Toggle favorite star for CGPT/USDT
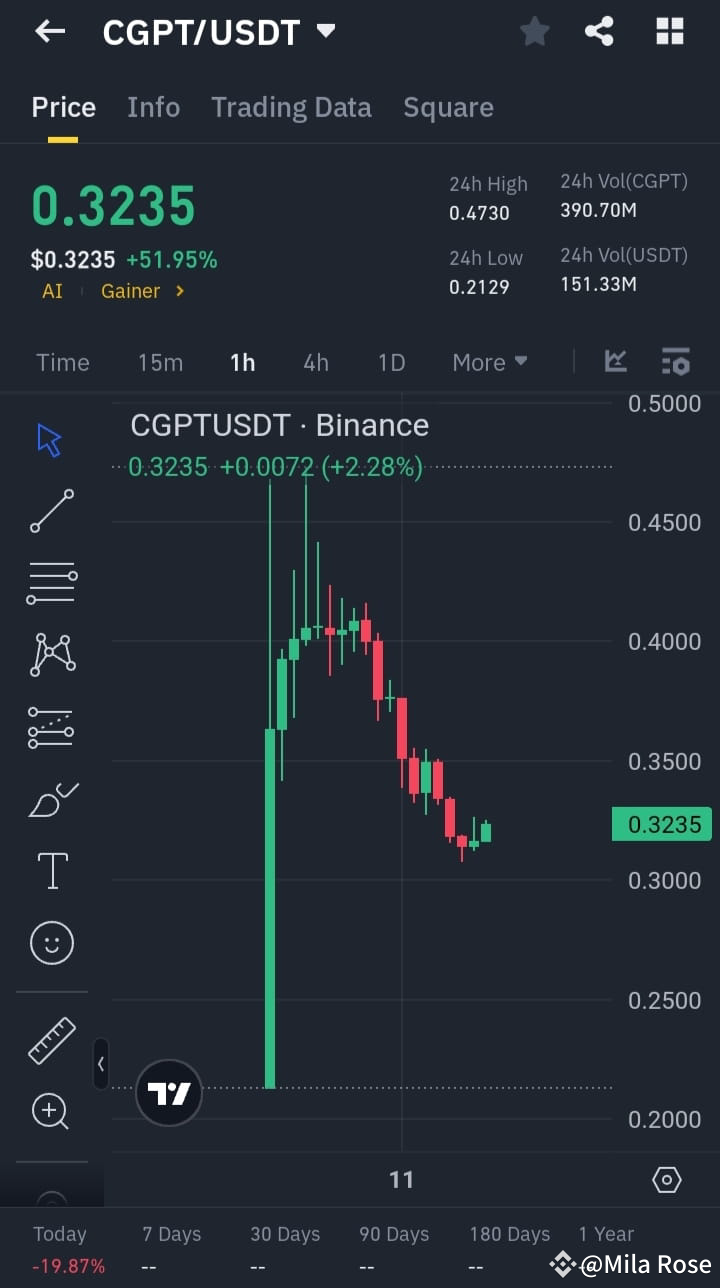This screenshot has width=720, height=1288. pyautogui.click(x=534, y=31)
